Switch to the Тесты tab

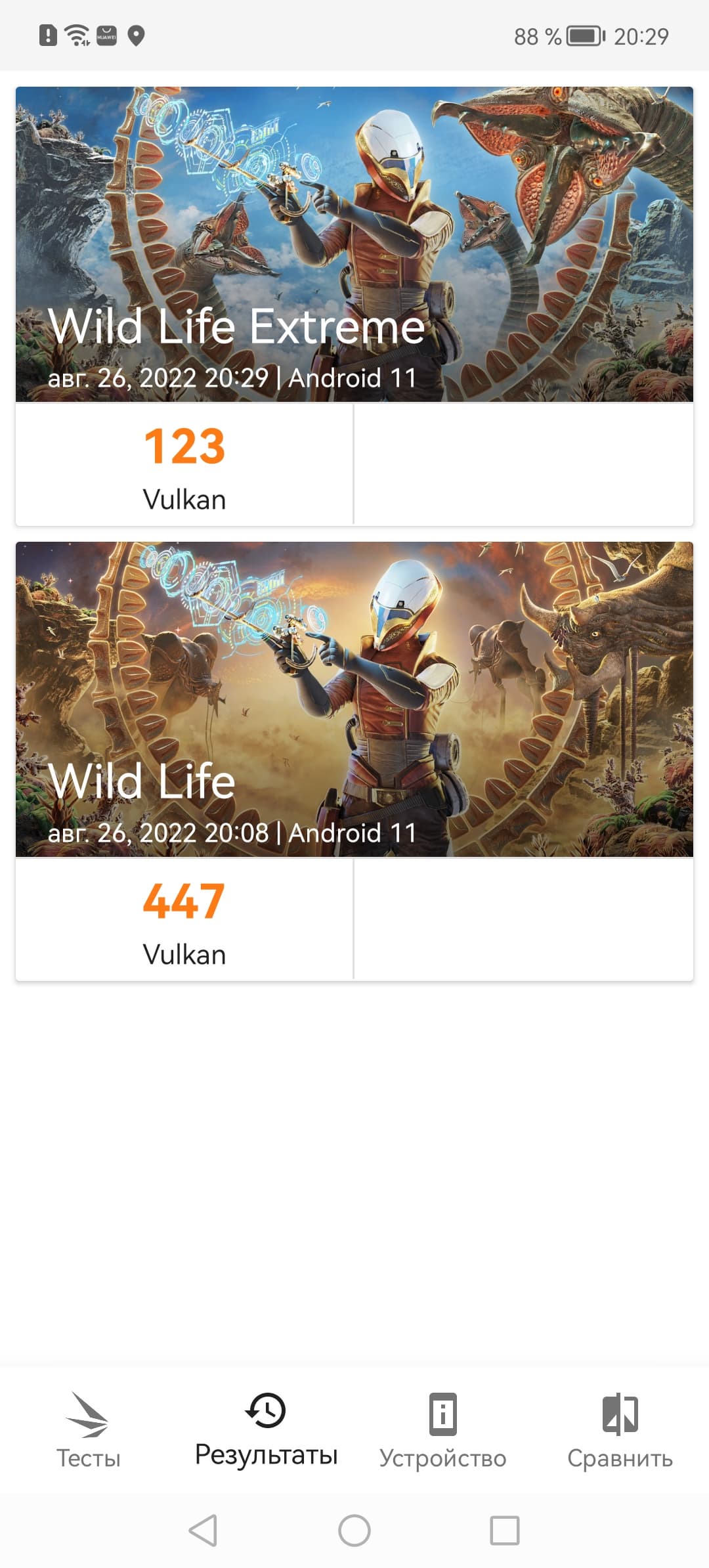coord(89,1431)
